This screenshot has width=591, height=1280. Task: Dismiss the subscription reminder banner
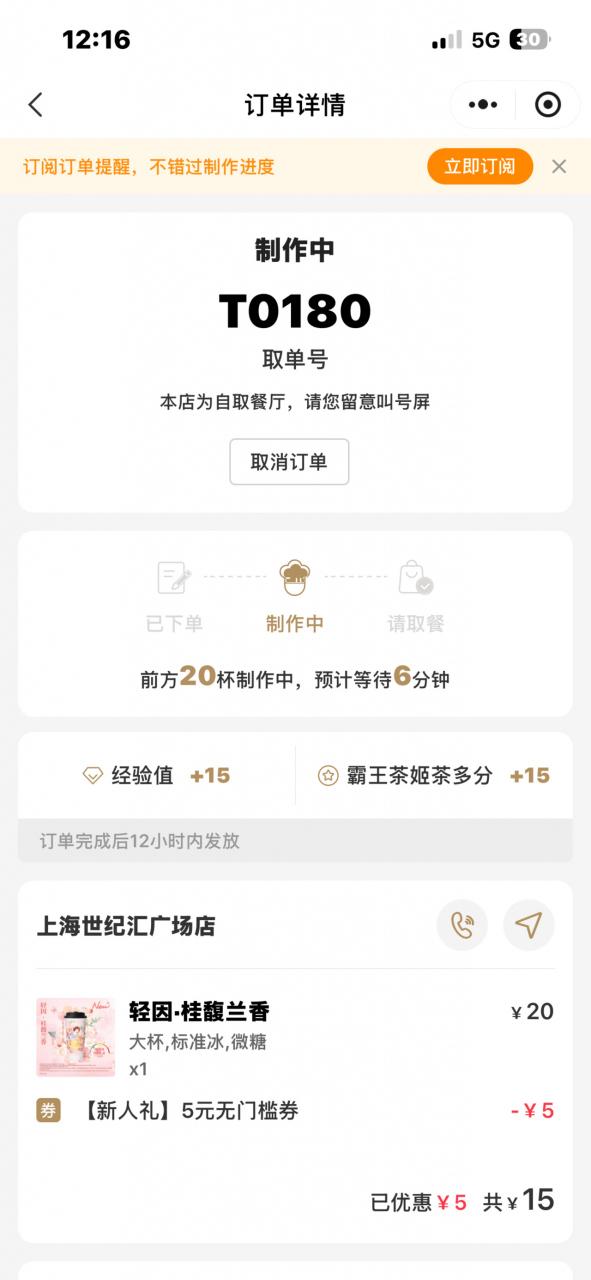pos(559,167)
